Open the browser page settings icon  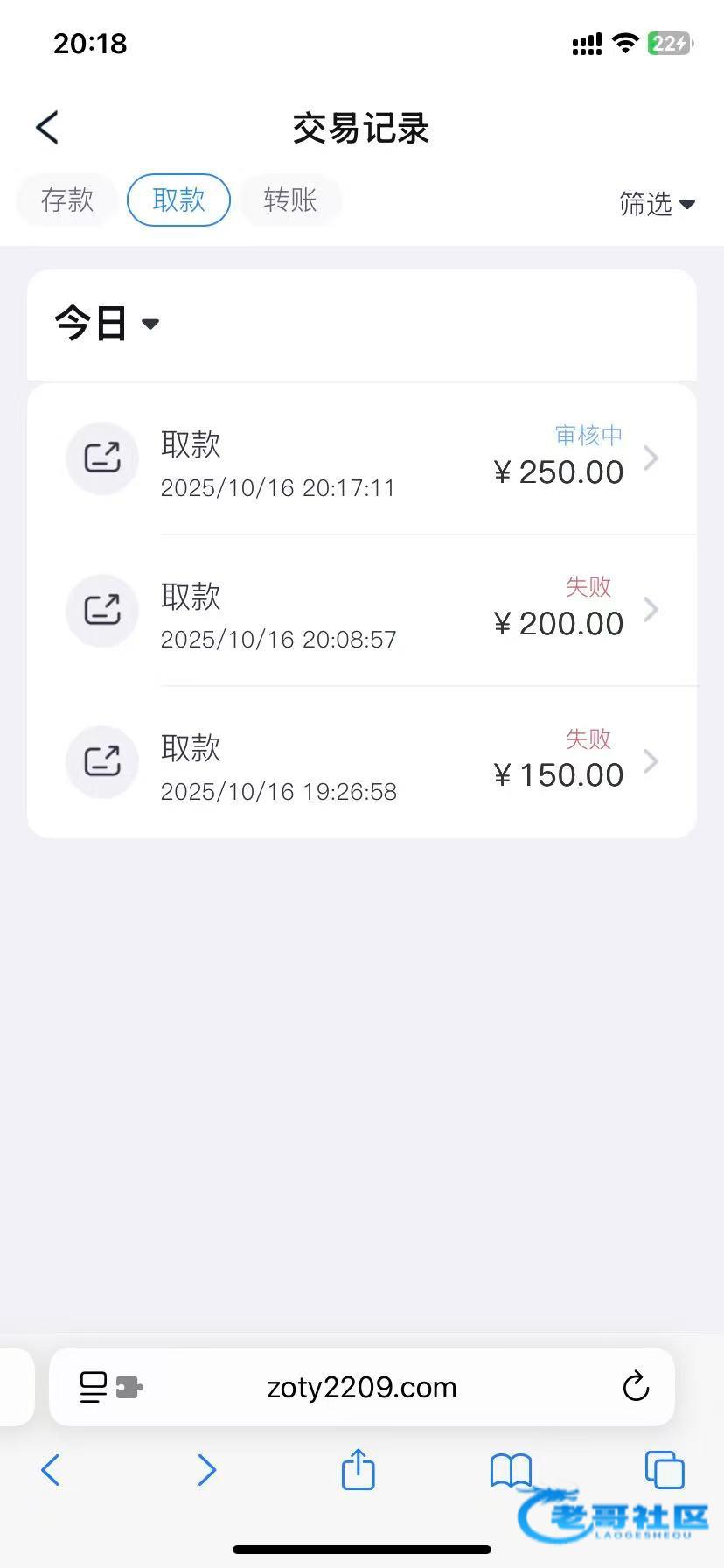(x=110, y=1387)
